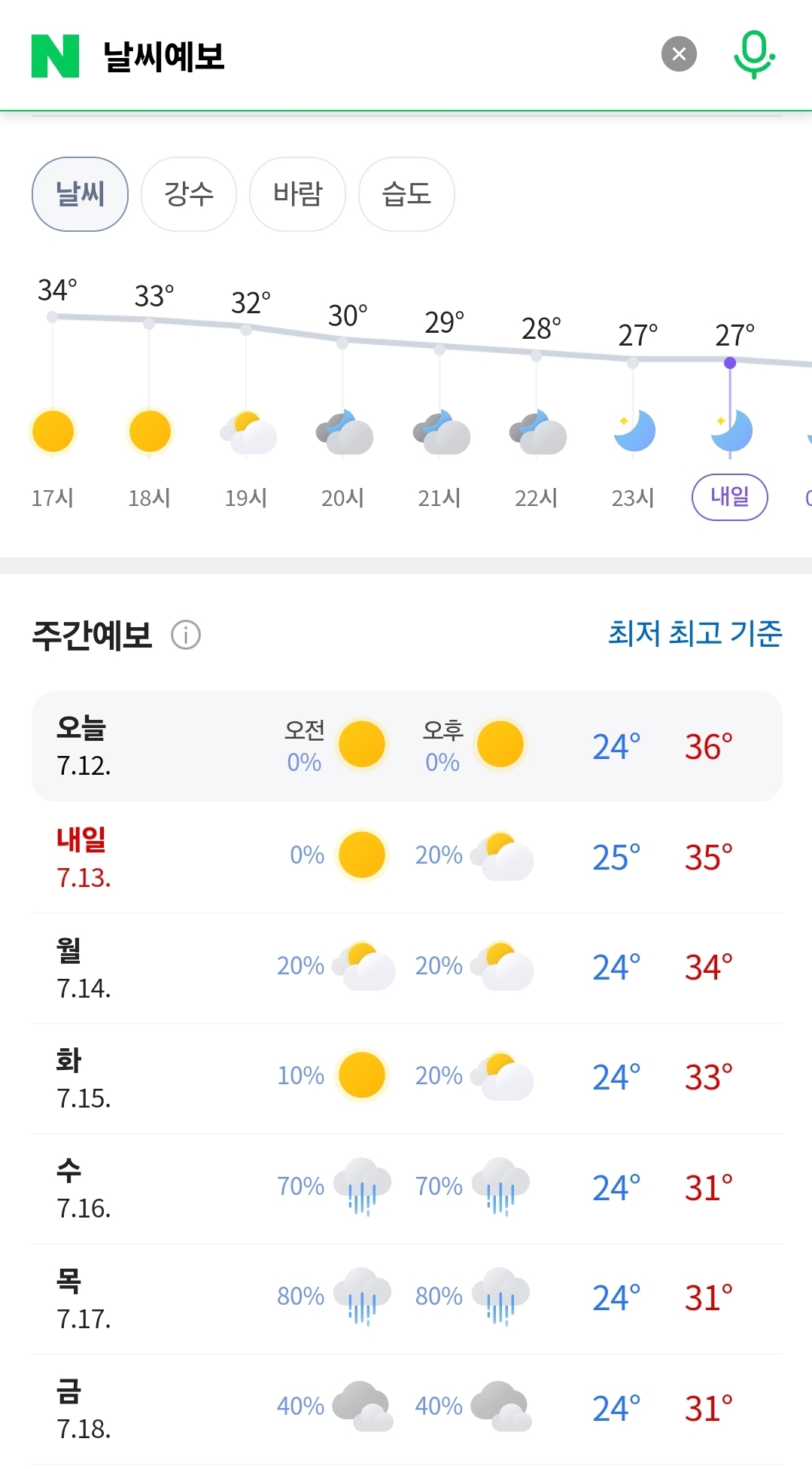Open the 수 7.16. forecast row

point(406,1188)
